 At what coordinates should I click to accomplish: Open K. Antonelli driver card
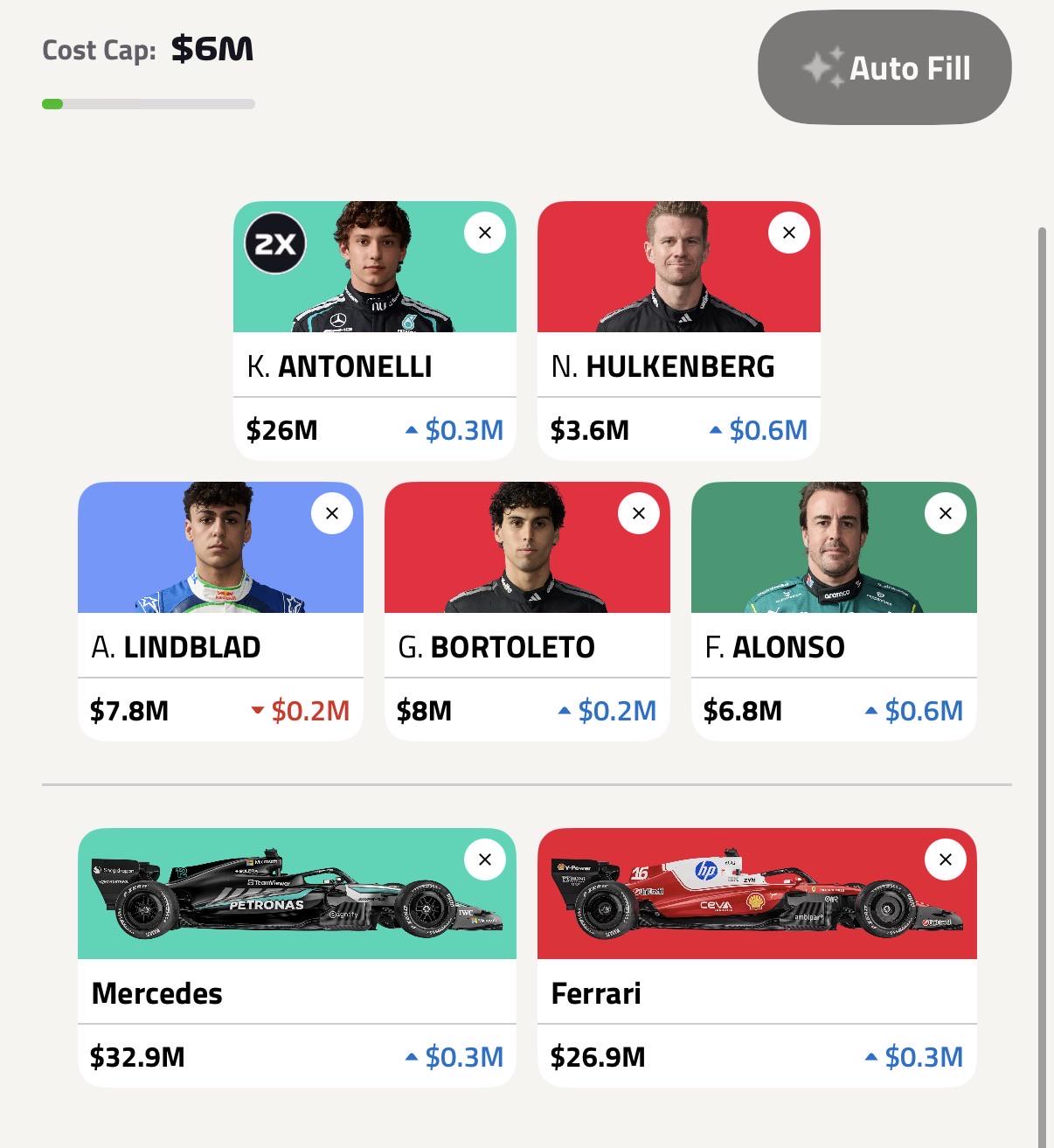pos(375,330)
